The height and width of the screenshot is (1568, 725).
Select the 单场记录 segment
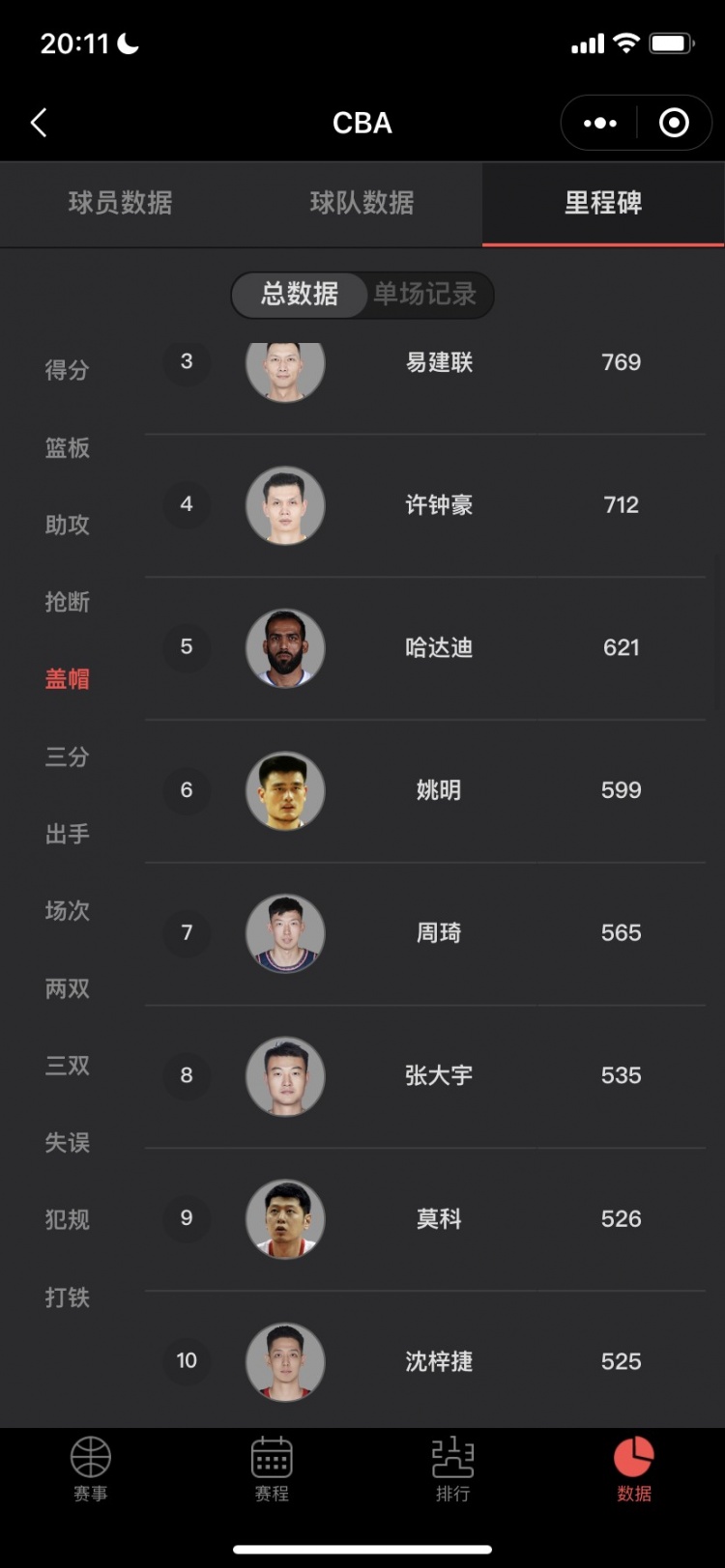pos(425,294)
